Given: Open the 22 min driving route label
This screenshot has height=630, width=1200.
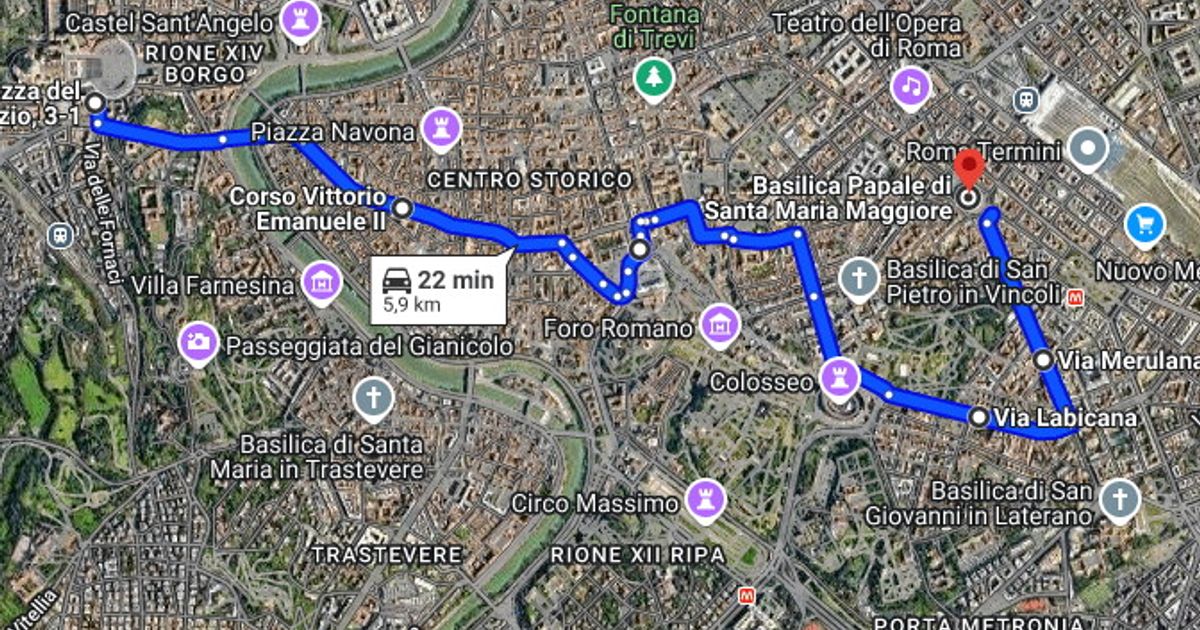Looking at the screenshot, I should [438, 289].
